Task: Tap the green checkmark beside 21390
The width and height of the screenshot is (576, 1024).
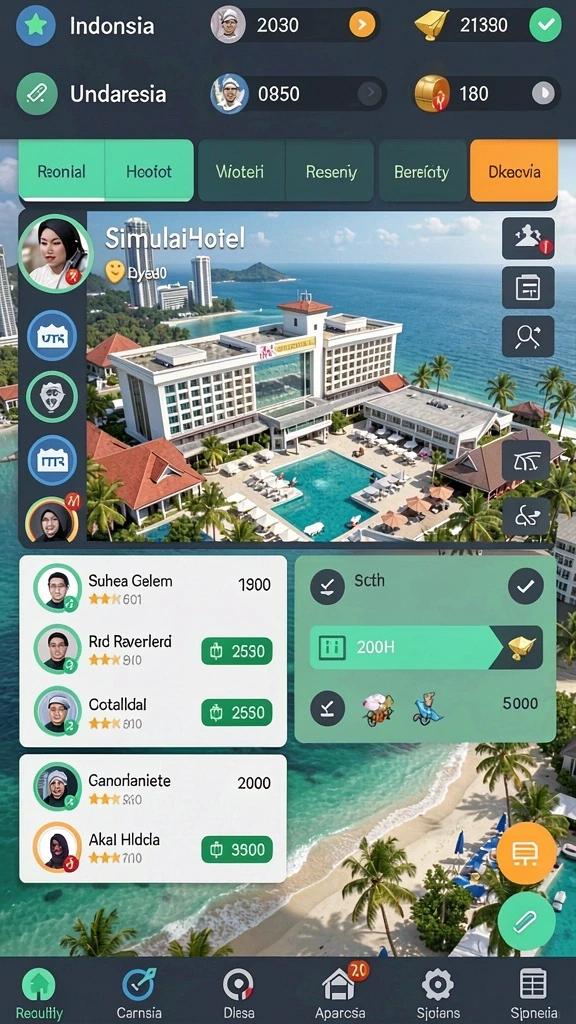Action: tap(545, 25)
